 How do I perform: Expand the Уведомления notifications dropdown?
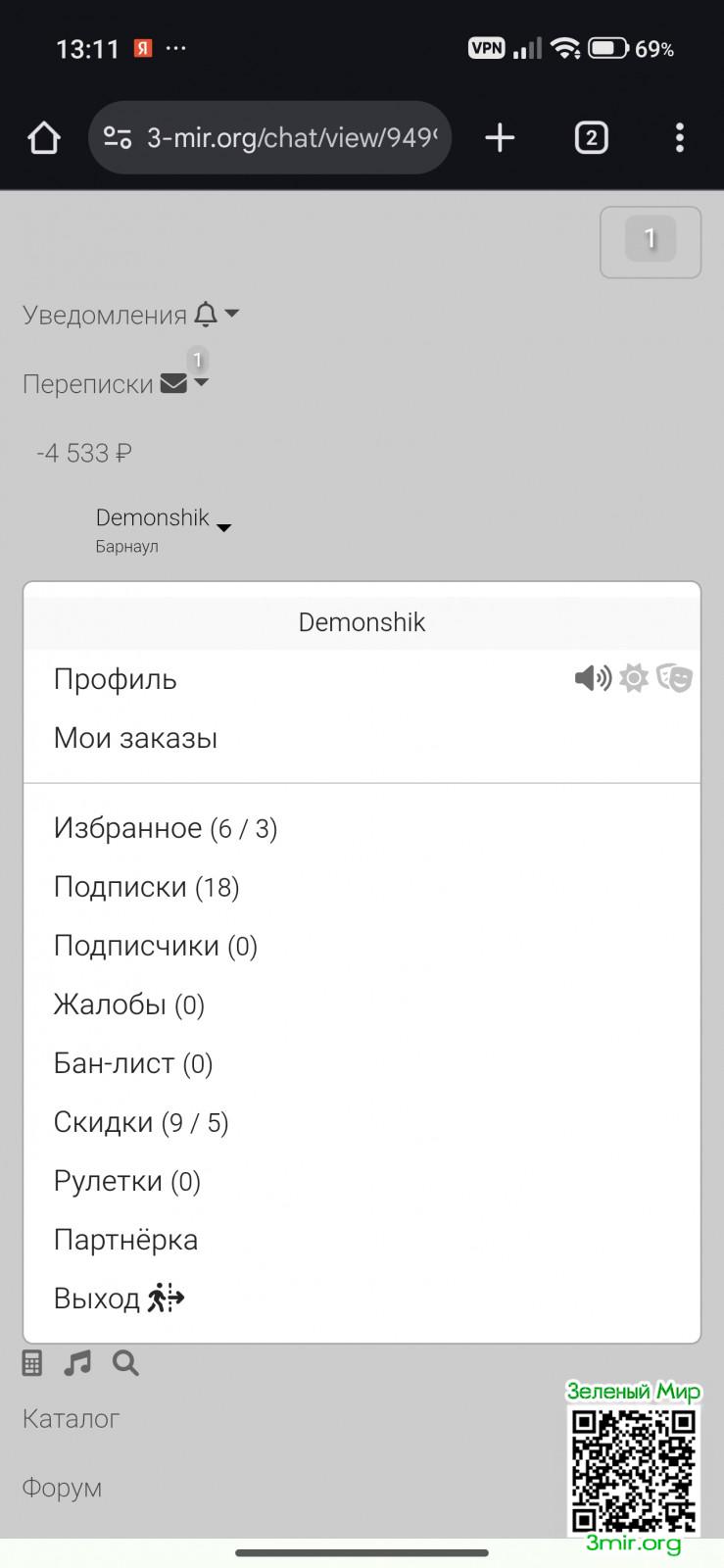point(130,315)
